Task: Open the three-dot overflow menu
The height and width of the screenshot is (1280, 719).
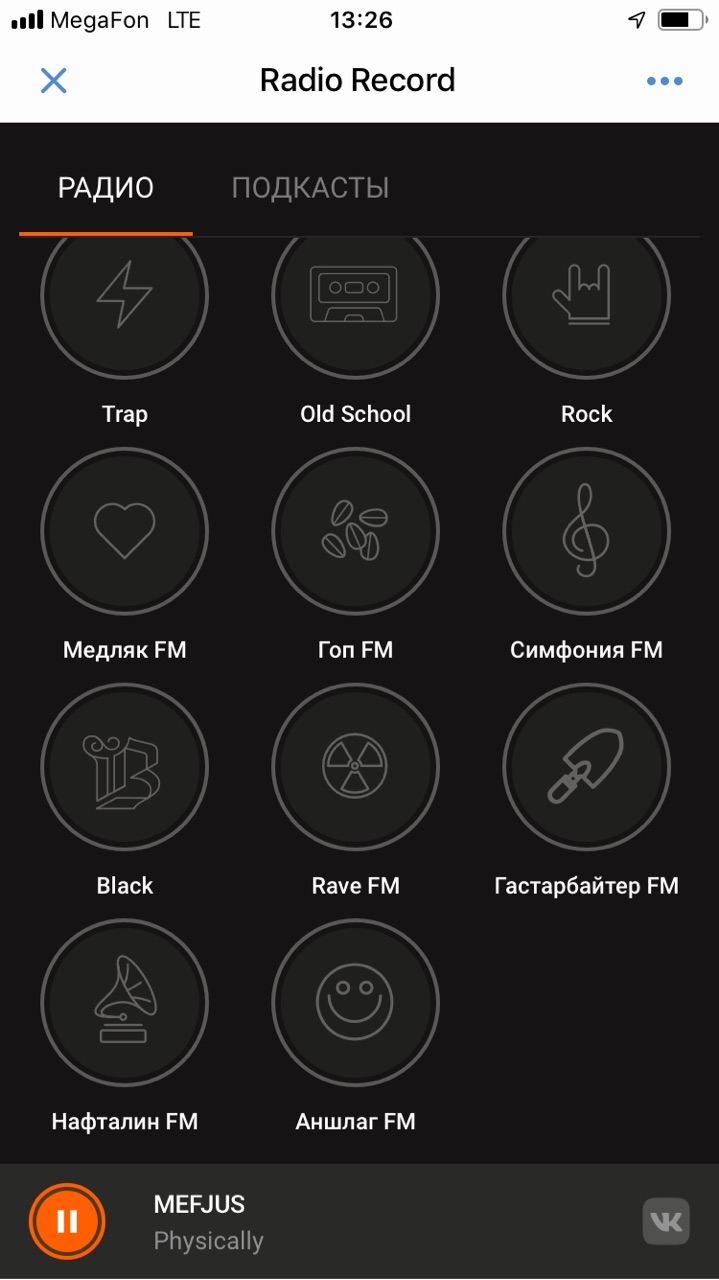Action: [x=664, y=81]
